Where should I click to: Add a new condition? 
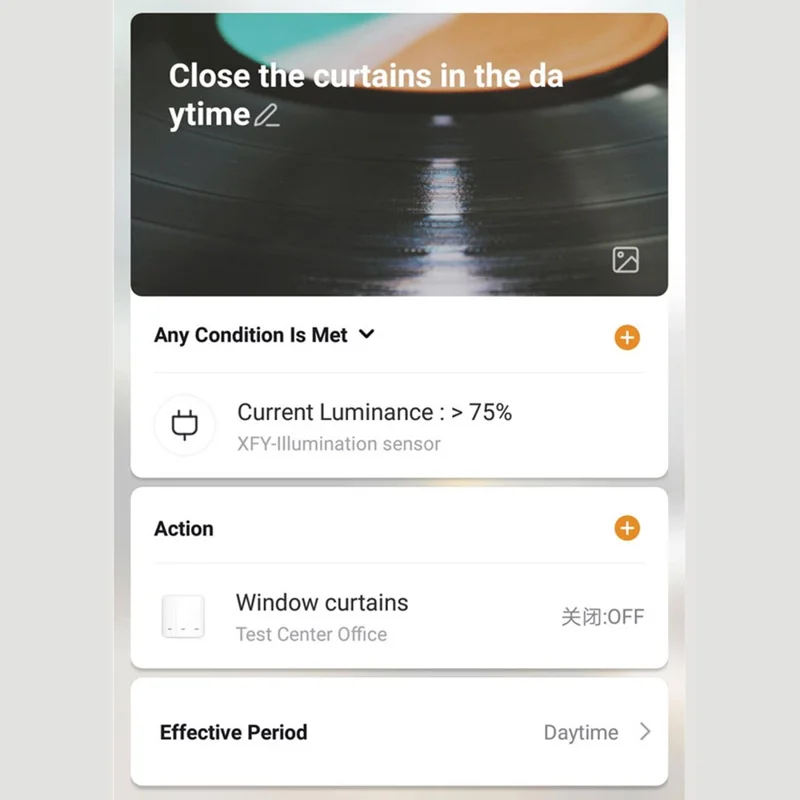[x=627, y=338]
